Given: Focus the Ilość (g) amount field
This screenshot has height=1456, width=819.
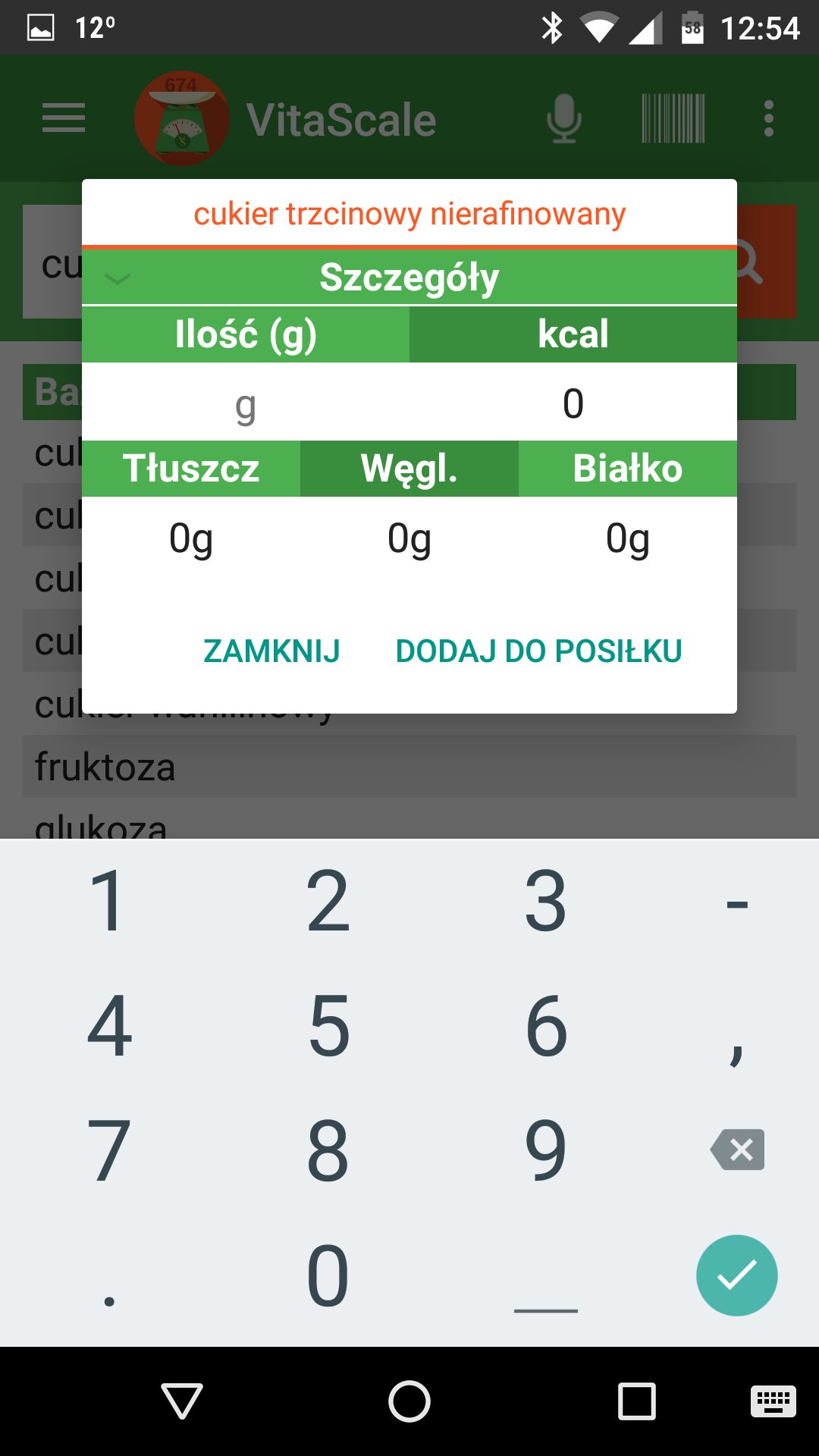Looking at the screenshot, I should (x=246, y=404).
